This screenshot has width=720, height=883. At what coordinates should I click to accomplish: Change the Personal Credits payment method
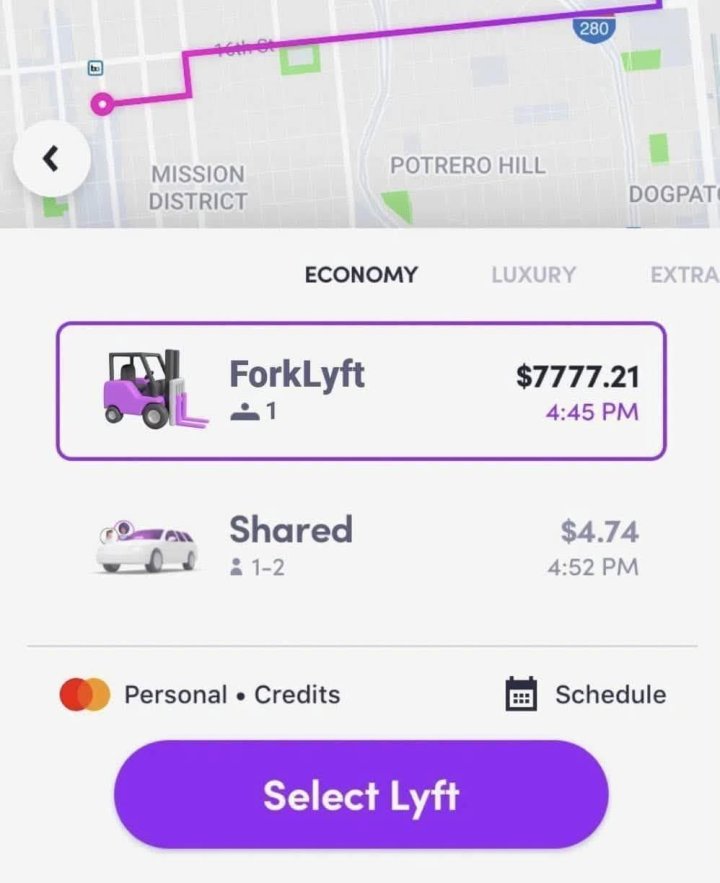click(200, 694)
